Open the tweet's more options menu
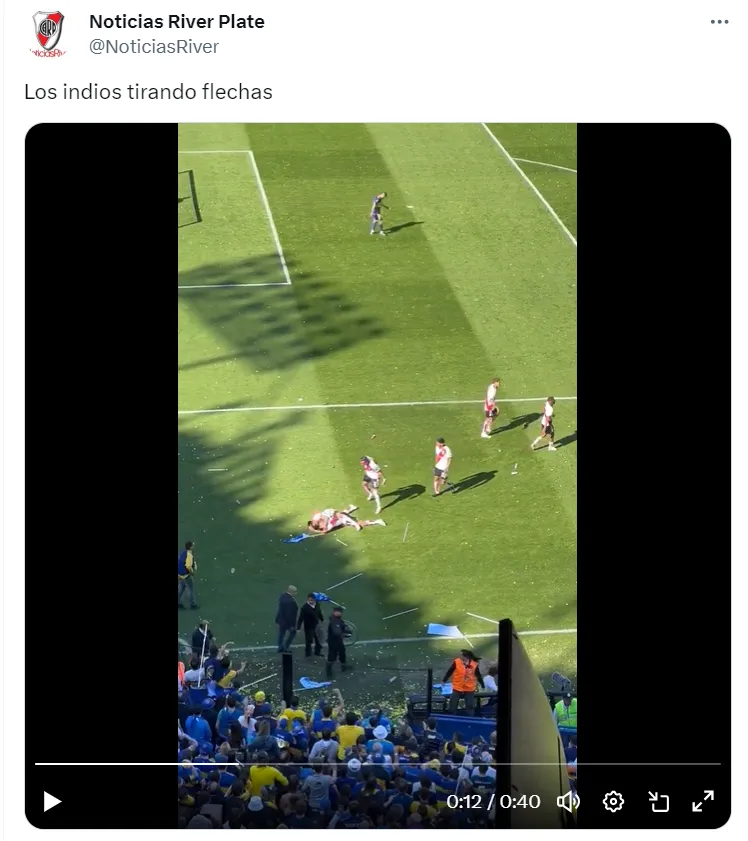The image size is (748, 841). pos(719,22)
